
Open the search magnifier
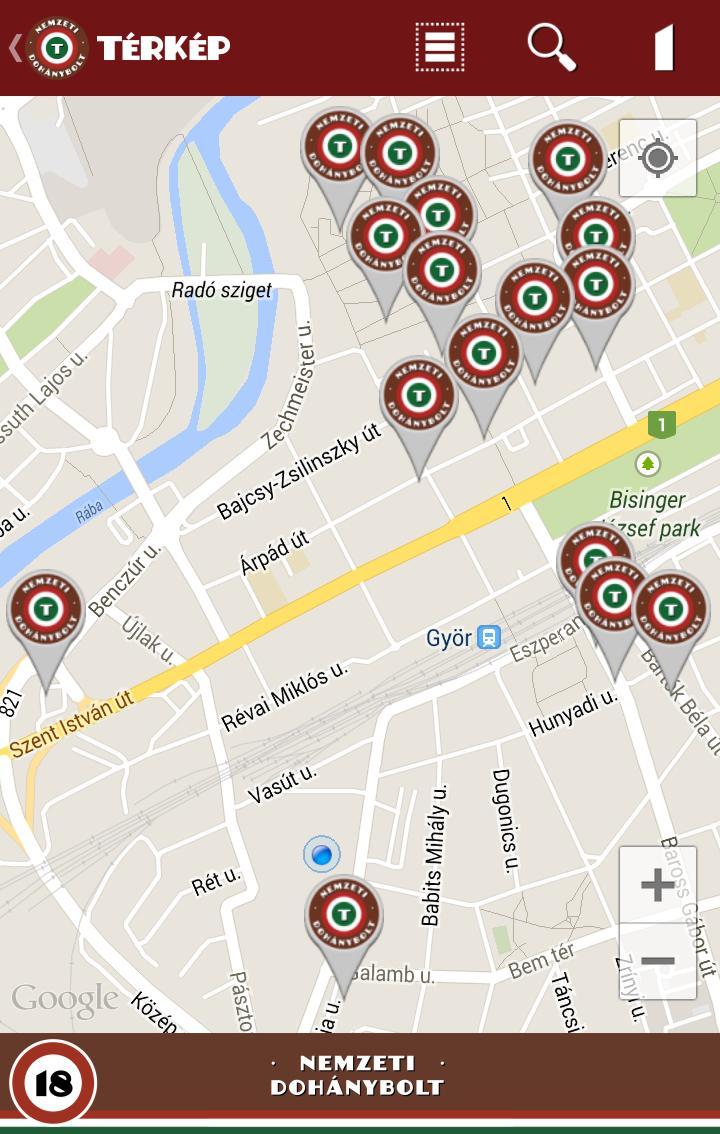pyautogui.click(x=551, y=47)
